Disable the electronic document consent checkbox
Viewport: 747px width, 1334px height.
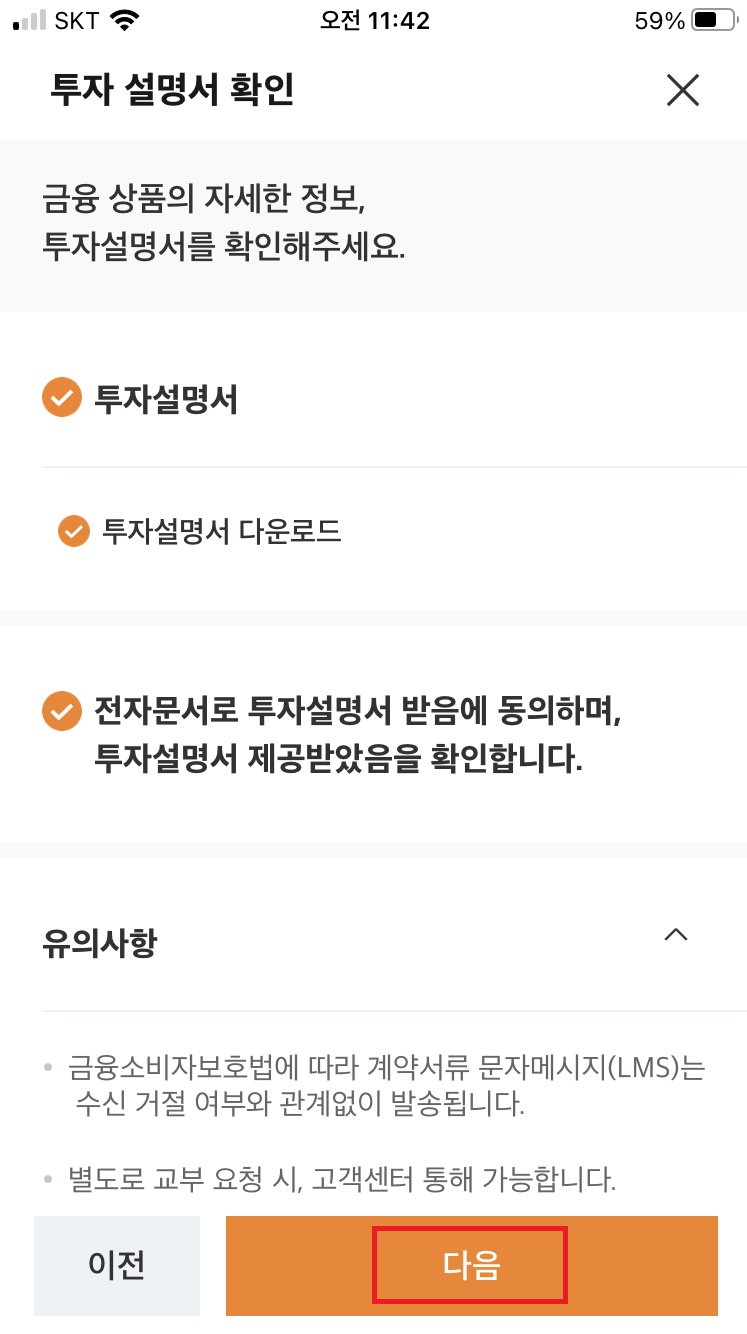62,711
